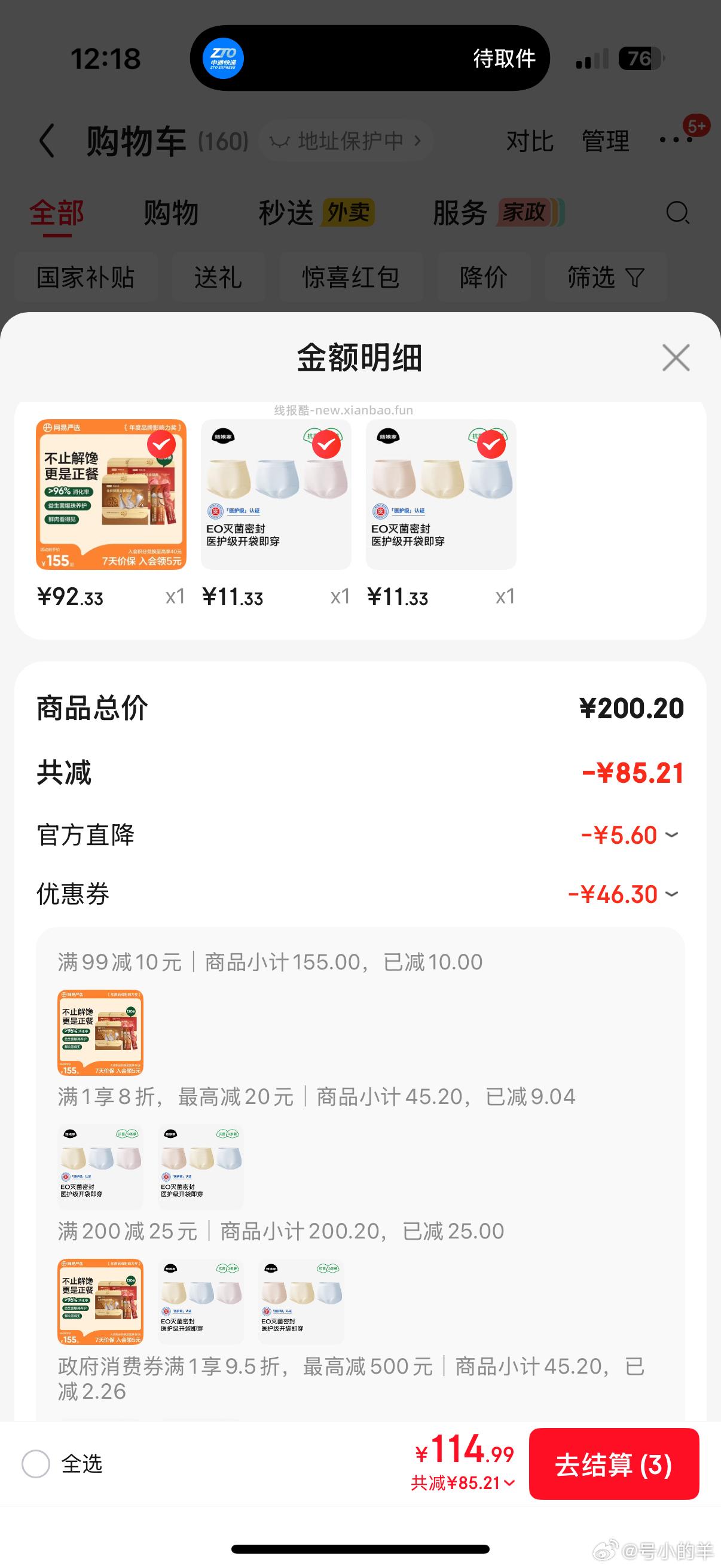This screenshot has height=1568, width=721.
Task: Open search via the magnifier icon
Action: pyautogui.click(x=677, y=213)
